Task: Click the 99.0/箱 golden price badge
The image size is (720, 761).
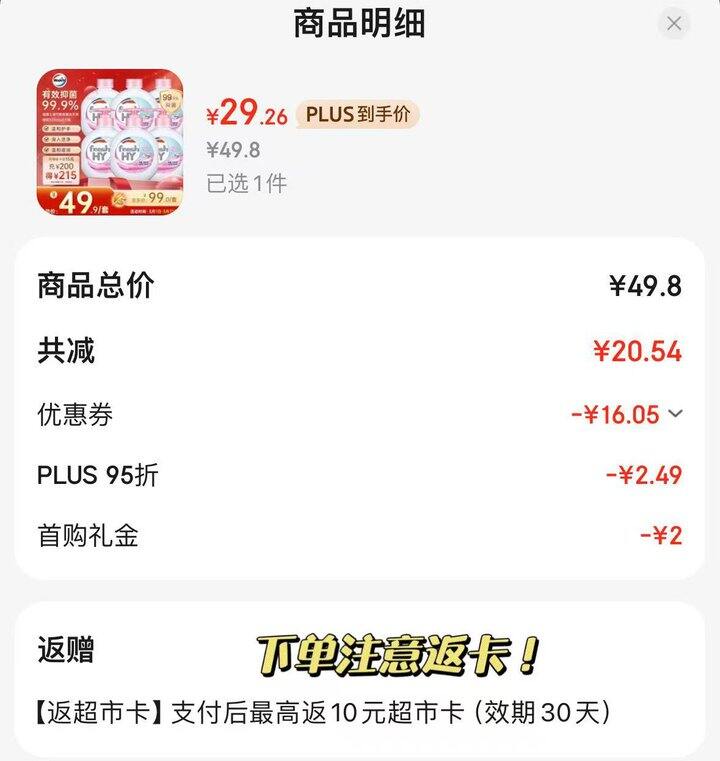Action: click(155, 197)
